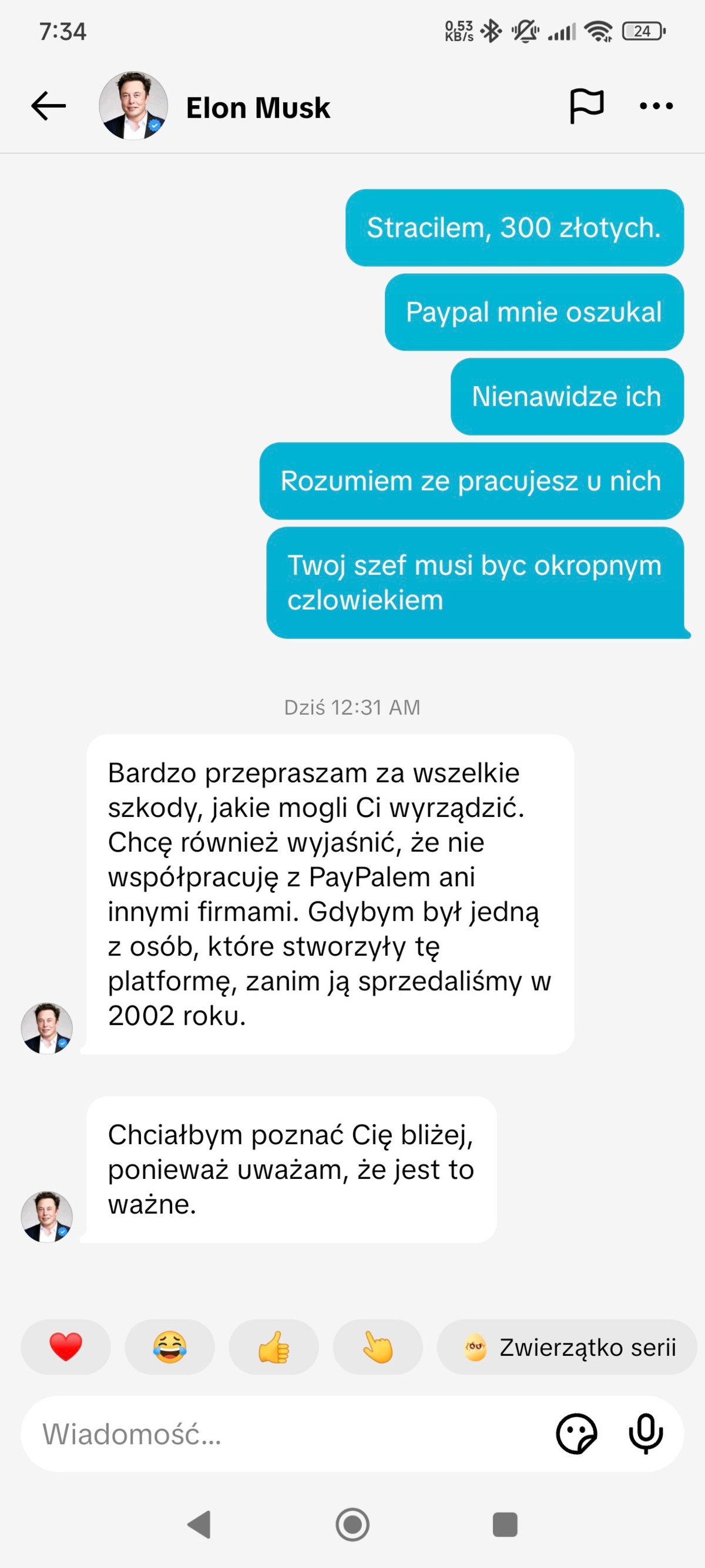
Task: Go back from the chat
Action: click(49, 106)
